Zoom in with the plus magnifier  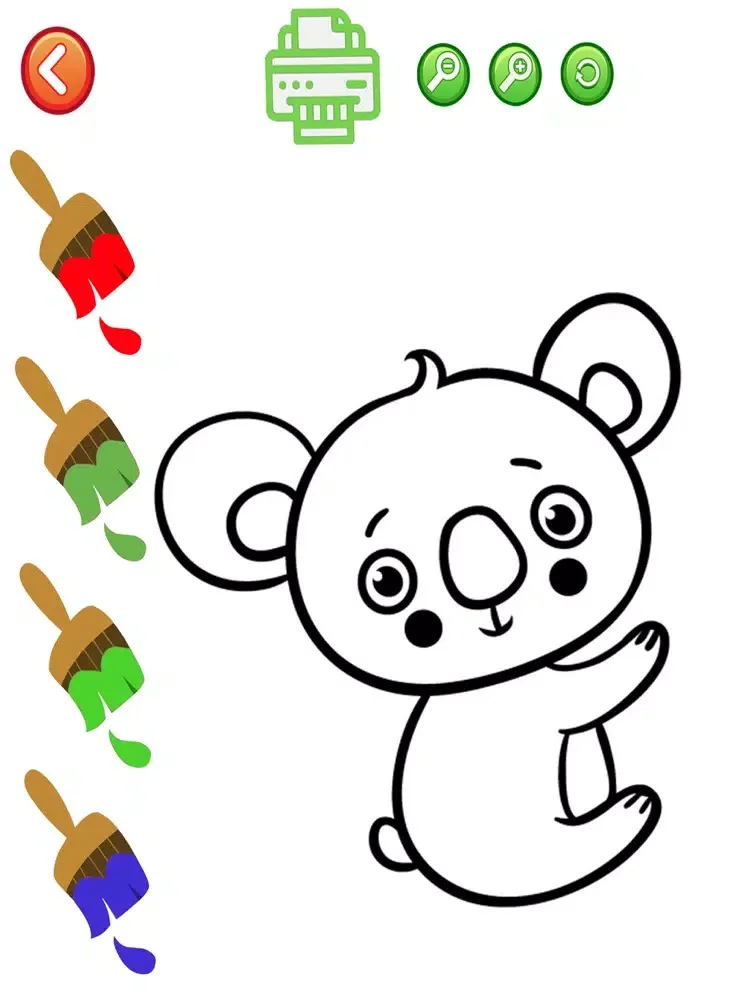coord(514,74)
